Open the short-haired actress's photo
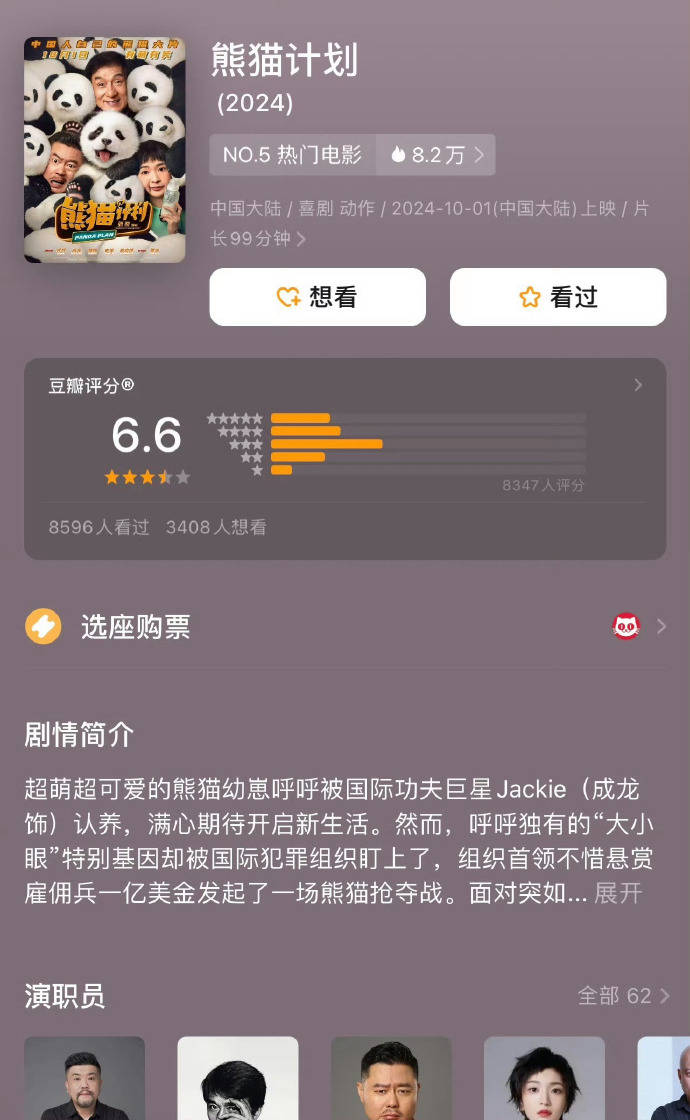 544,1078
